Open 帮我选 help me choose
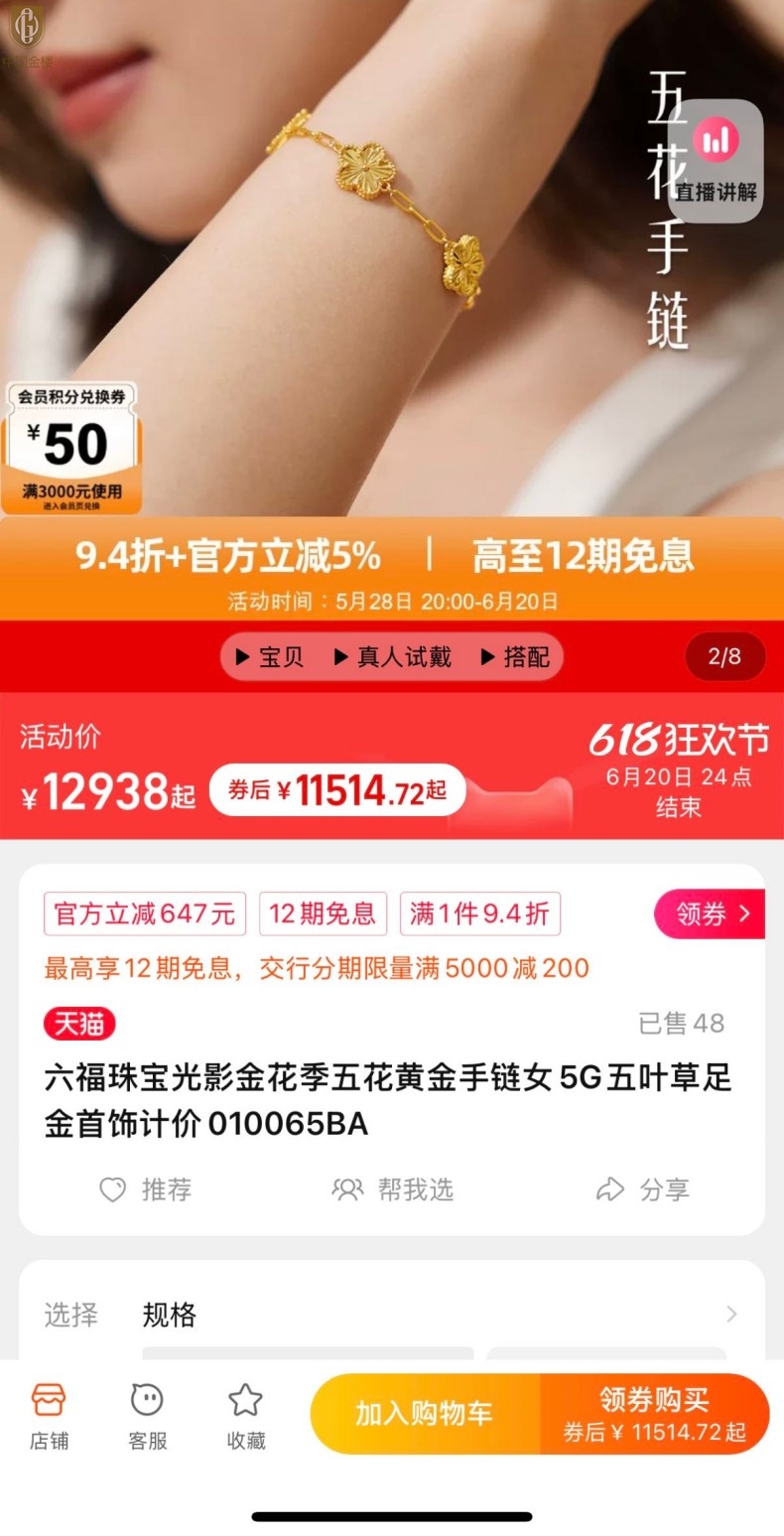Screen dimensions: 784x1536 pos(393,1188)
